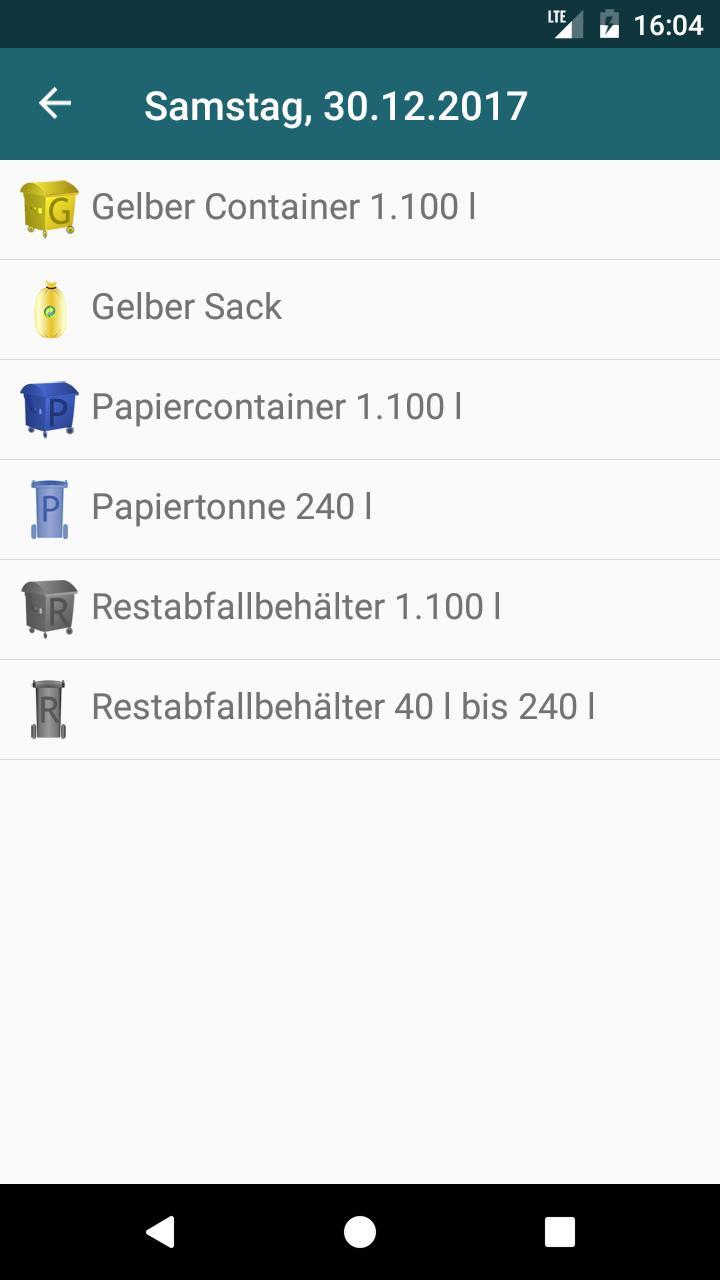Open the Papiercontainer 1.100 l entry

pos(360,407)
